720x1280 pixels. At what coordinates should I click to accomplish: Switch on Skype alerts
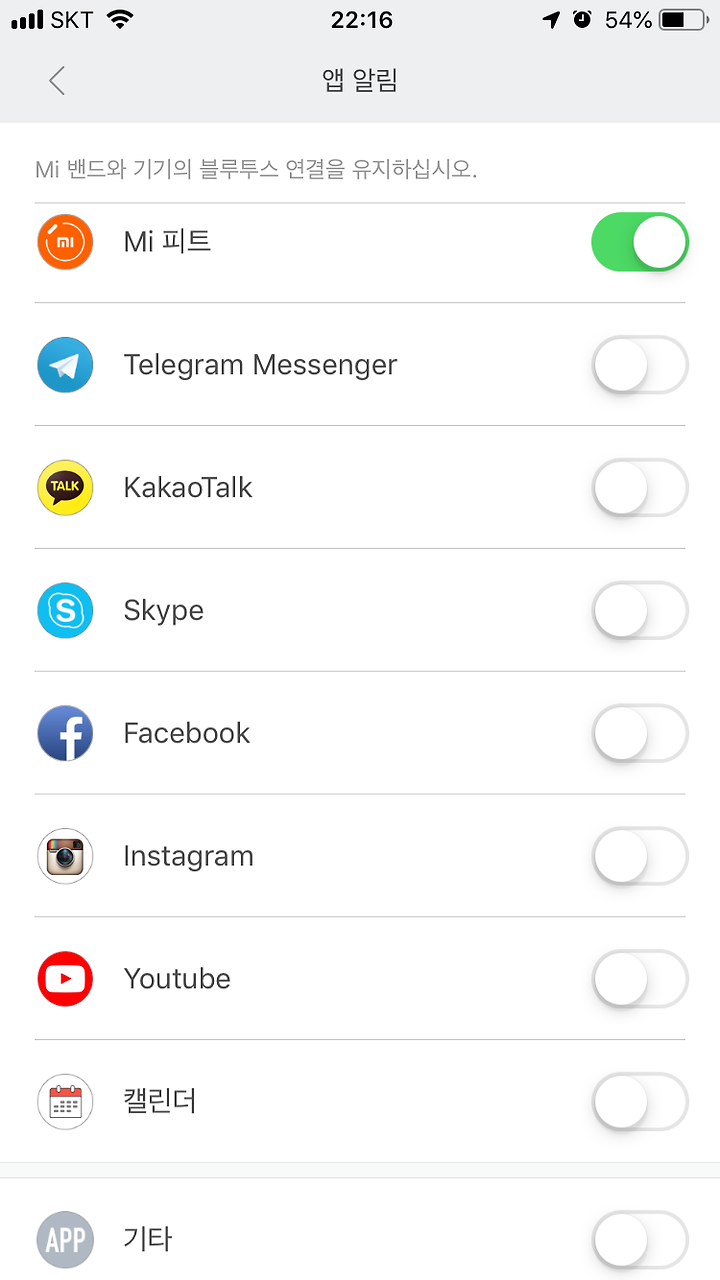point(640,611)
